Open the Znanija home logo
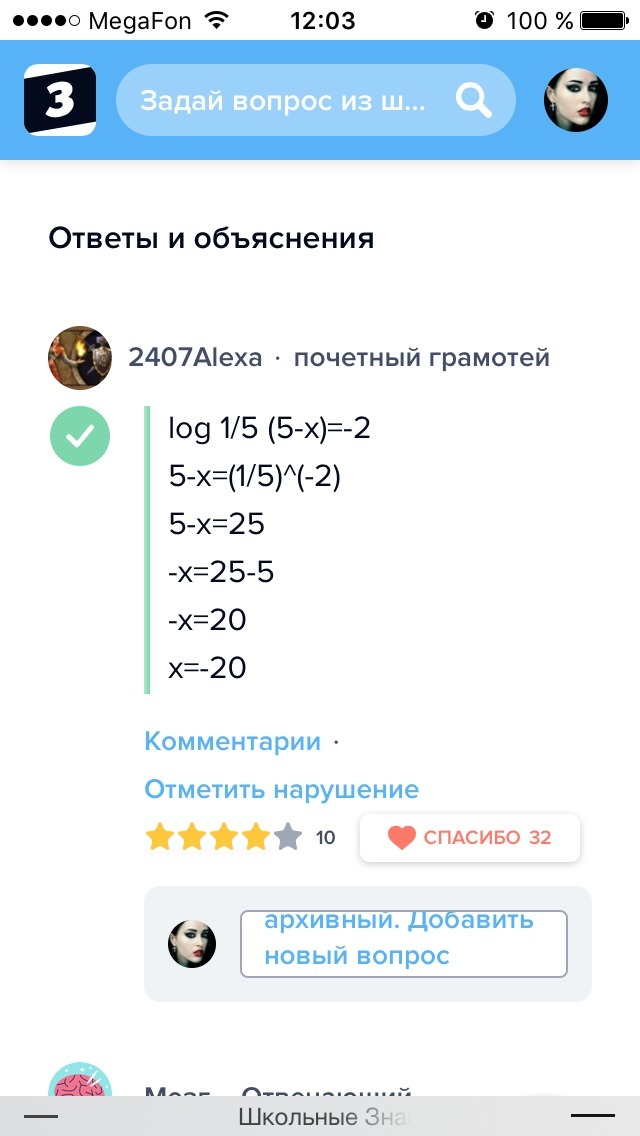 (x=60, y=100)
